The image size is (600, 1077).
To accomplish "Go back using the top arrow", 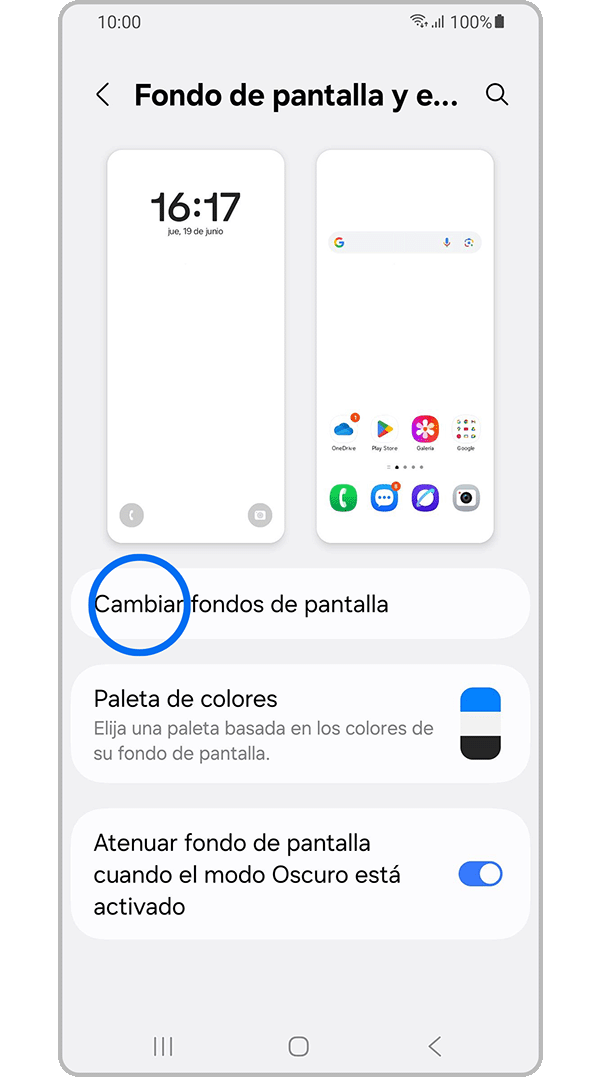I will pyautogui.click(x=103, y=95).
